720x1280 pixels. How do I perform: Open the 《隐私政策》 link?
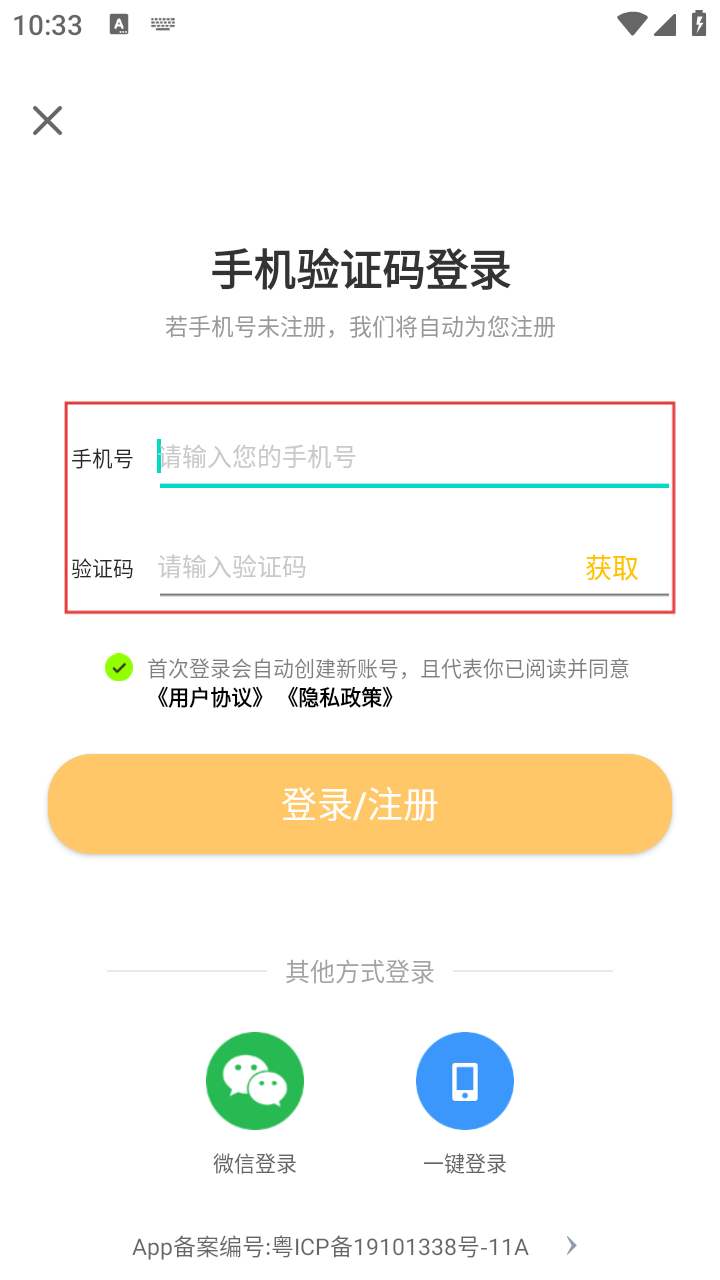[340, 698]
